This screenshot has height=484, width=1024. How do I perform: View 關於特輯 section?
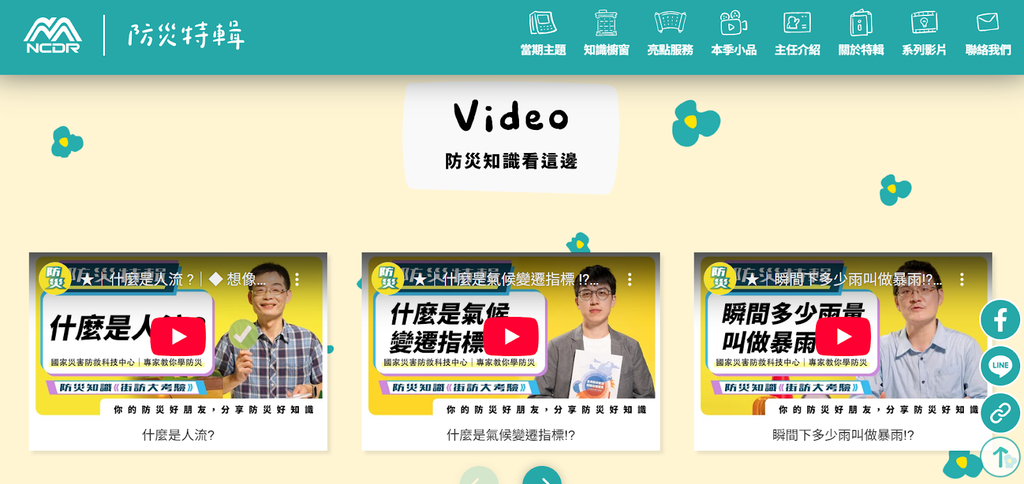(x=861, y=34)
